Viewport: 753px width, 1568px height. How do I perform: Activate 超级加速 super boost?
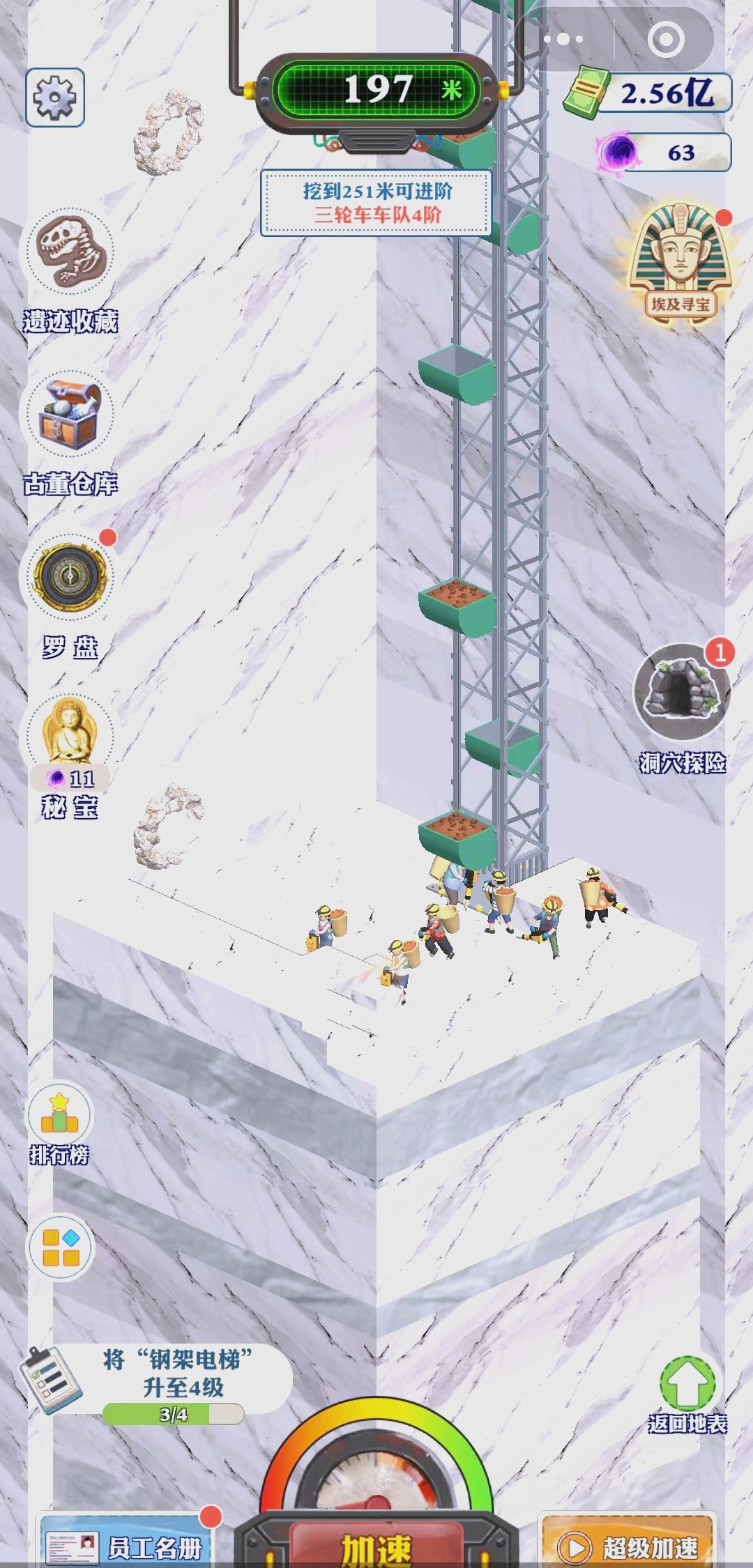(629, 1547)
